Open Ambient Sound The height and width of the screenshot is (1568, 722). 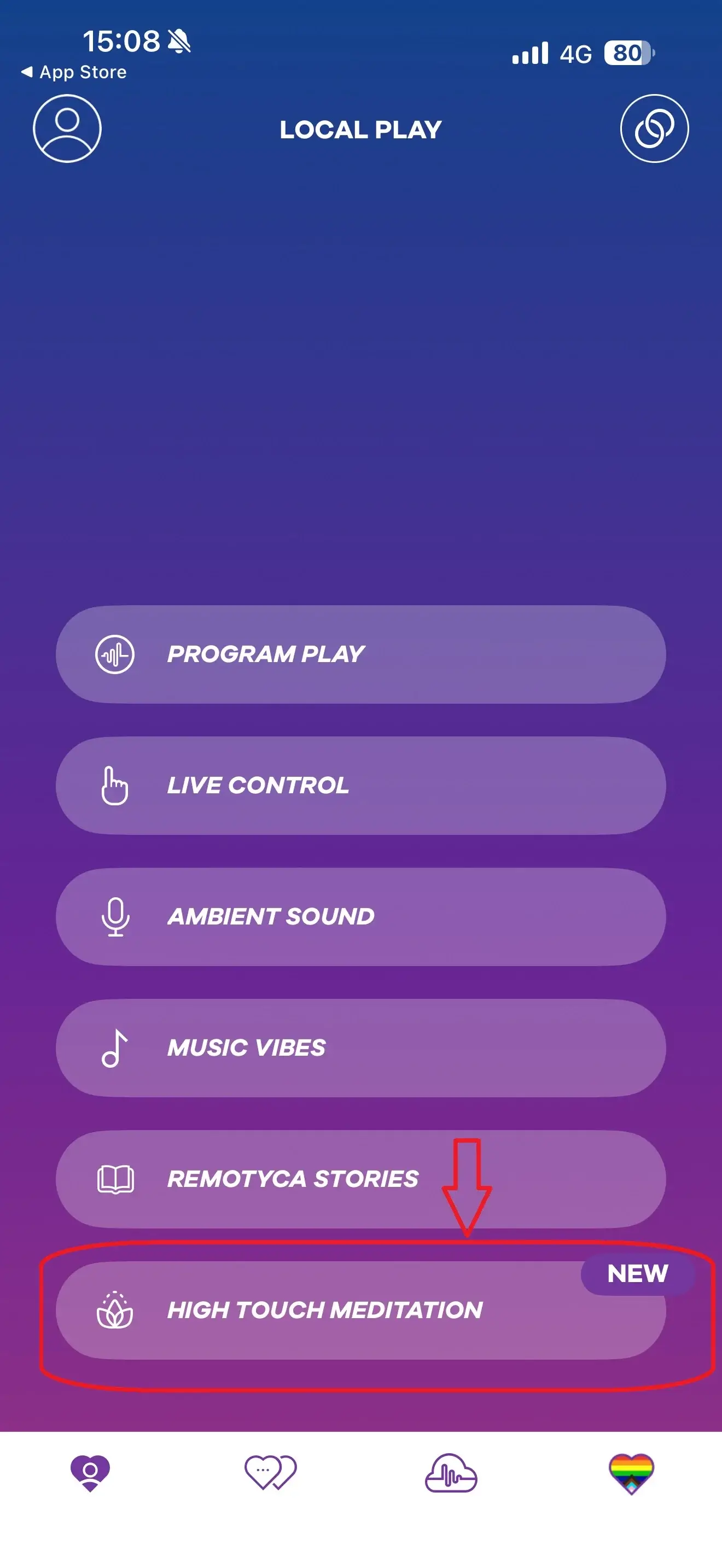point(361,916)
